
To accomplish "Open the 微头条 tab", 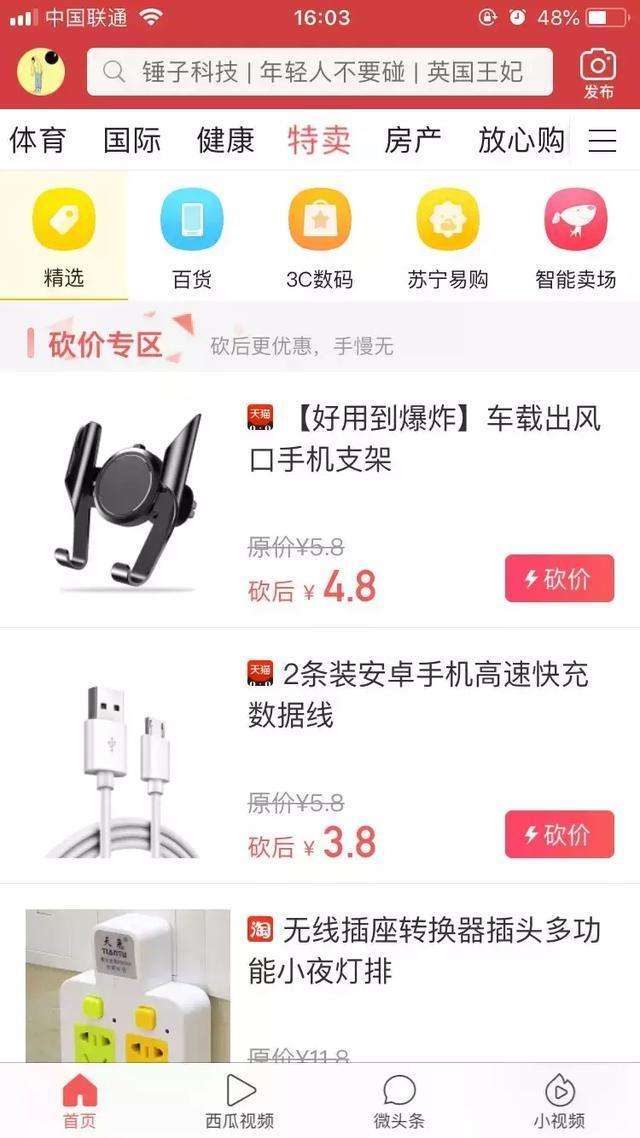I will tap(399, 1100).
